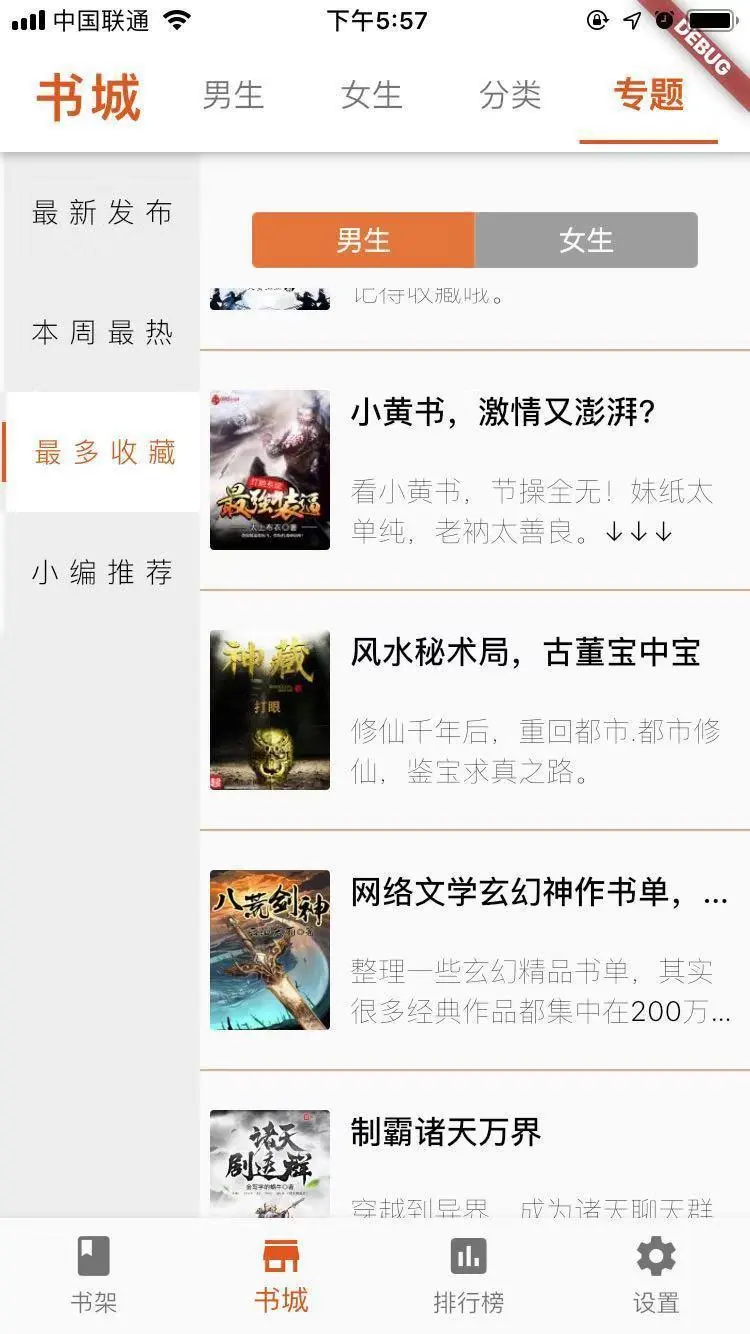Select 小编推荐 in the side menu
Viewport: 750px width, 1334px height.
(x=102, y=572)
